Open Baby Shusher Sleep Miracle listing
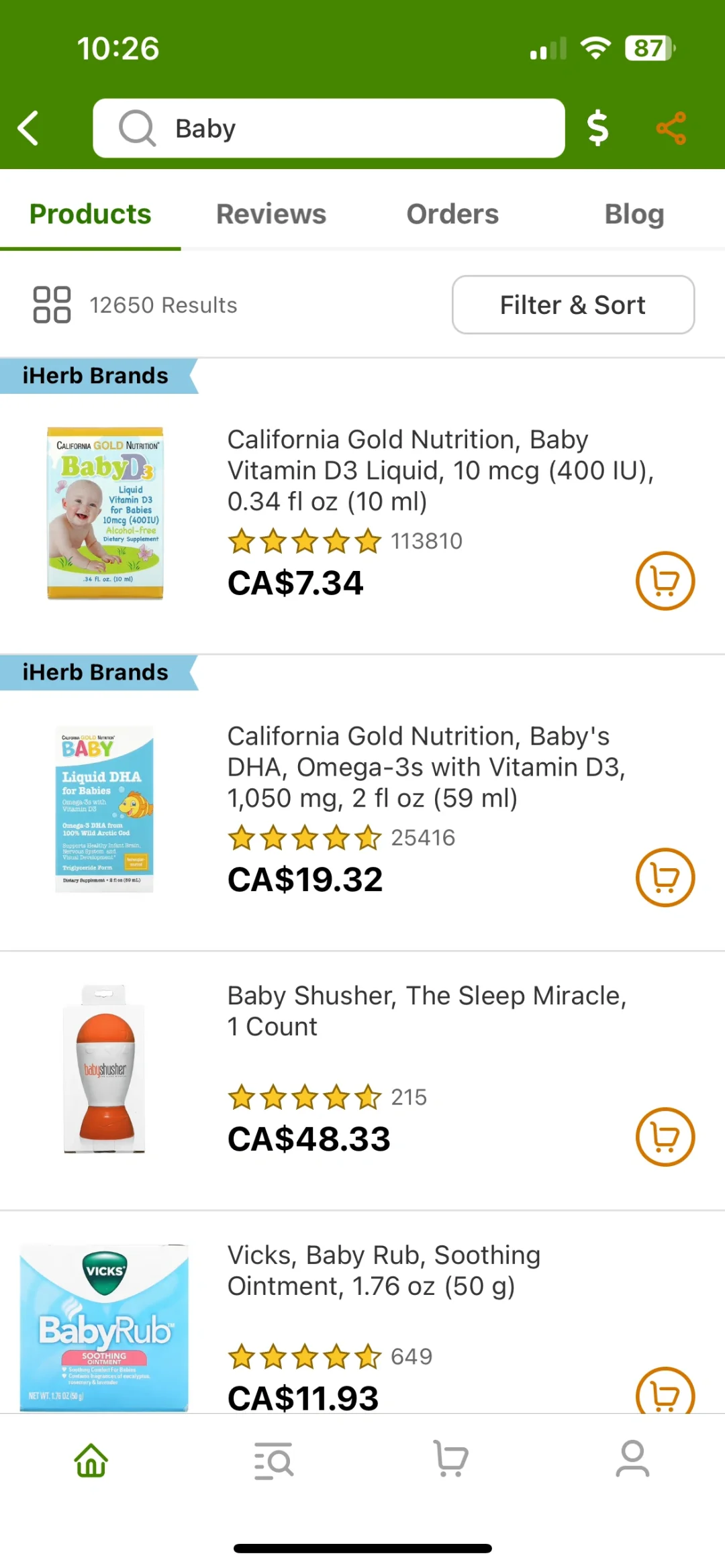The height and width of the screenshot is (1568, 725). (x=426, y=1011)
